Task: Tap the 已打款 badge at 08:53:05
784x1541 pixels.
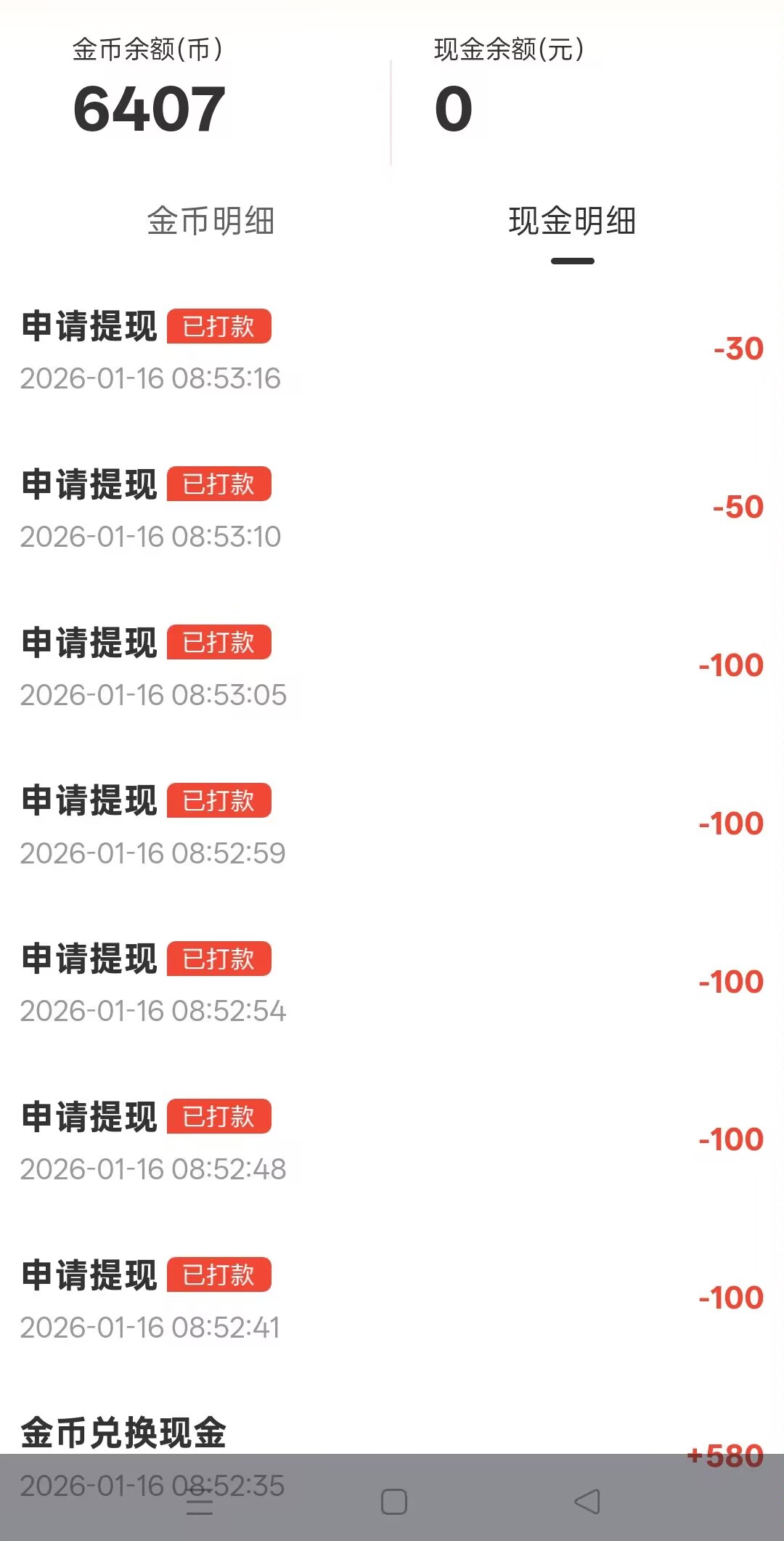Action: click(x=219, y=643)
